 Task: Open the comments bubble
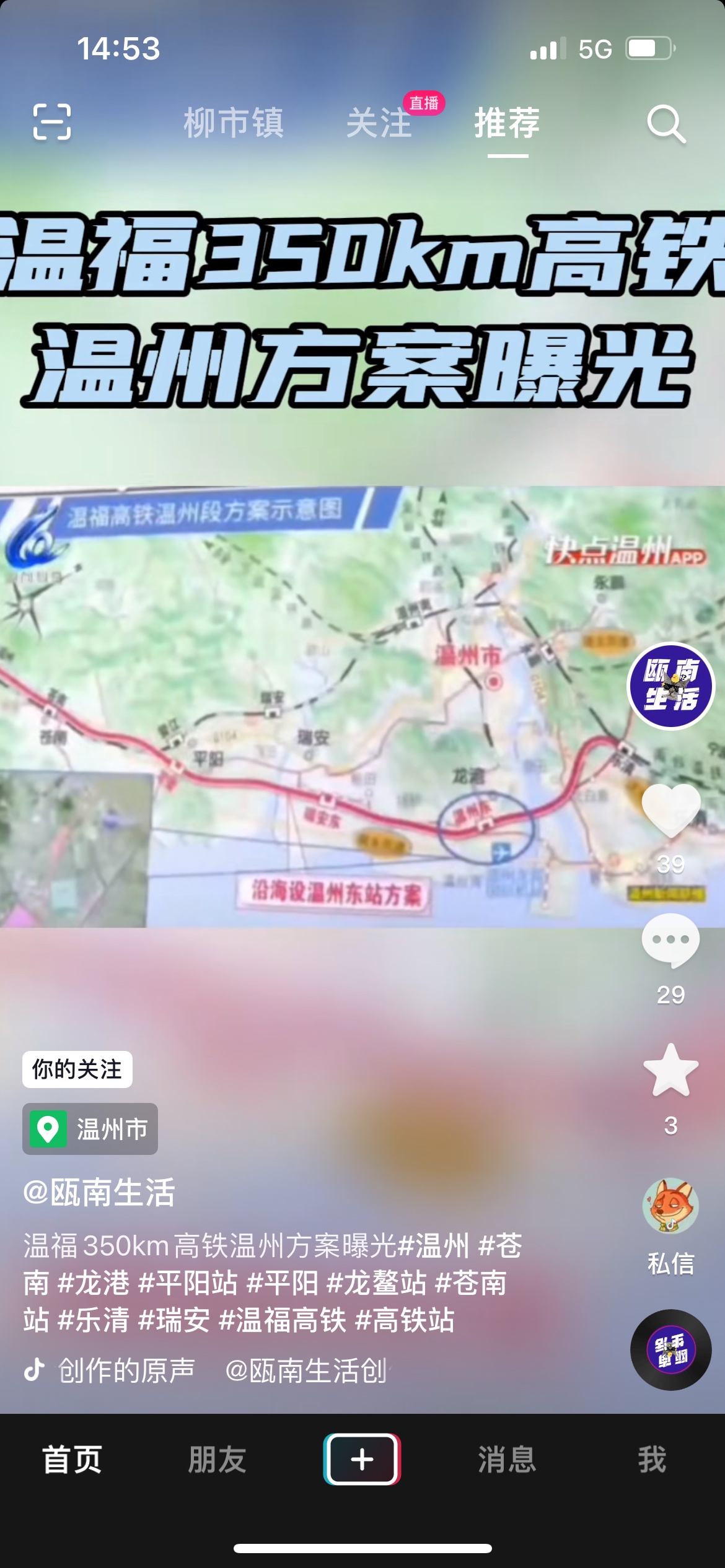tap(670, 940)
